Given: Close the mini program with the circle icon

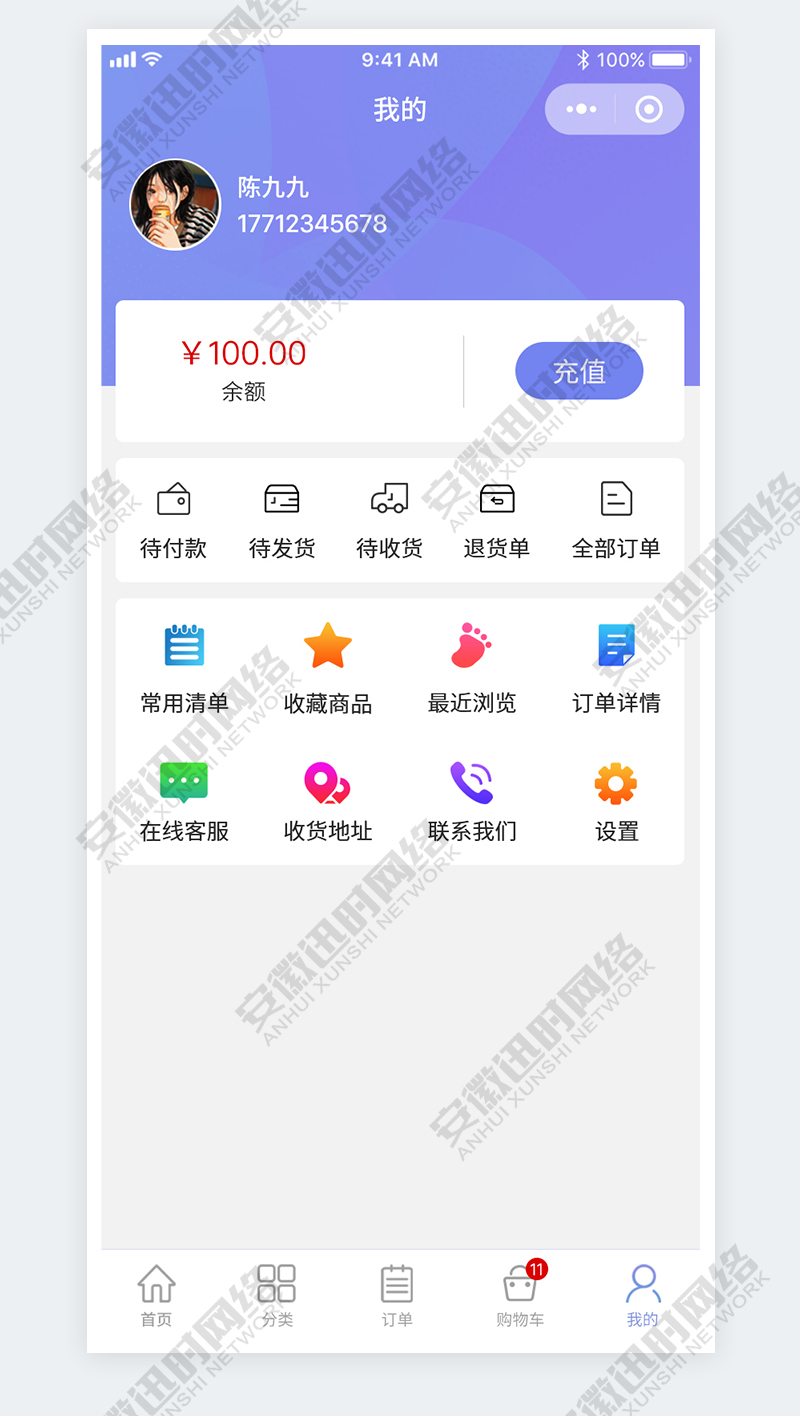Looking at the screenshot, I should [x=649, y=109].
